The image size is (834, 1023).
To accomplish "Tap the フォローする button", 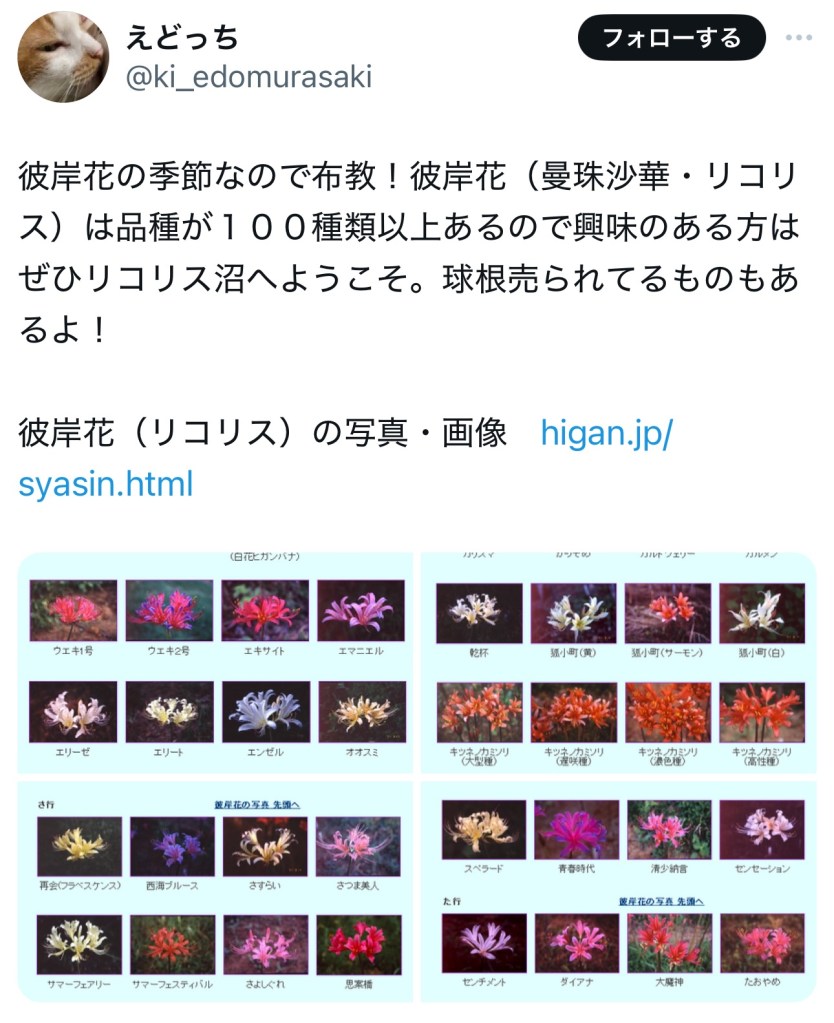I will [x=671, y=39].
